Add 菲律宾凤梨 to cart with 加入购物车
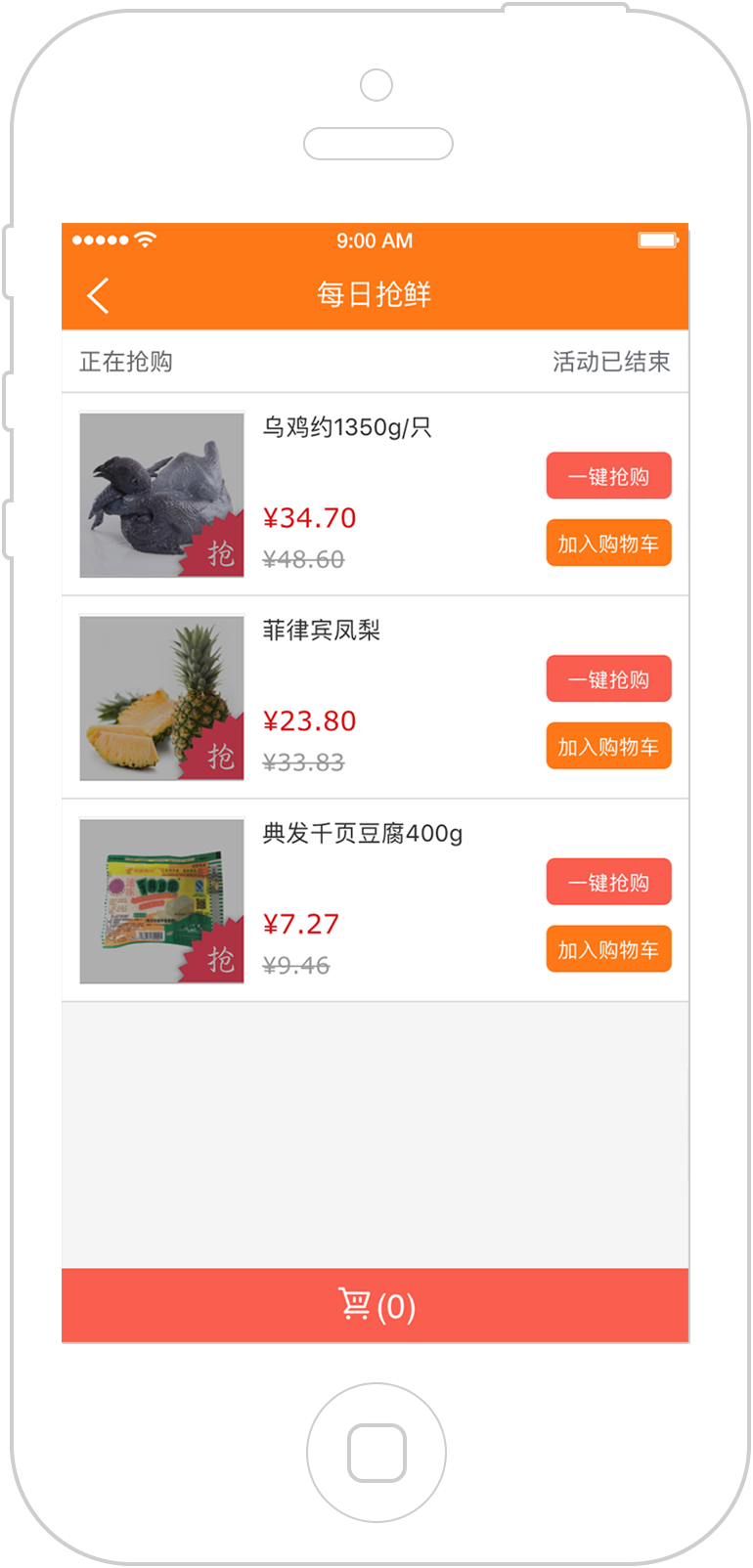Image resolution: width=753 pixels, height=1568 pixels. [x=608, y=747]
